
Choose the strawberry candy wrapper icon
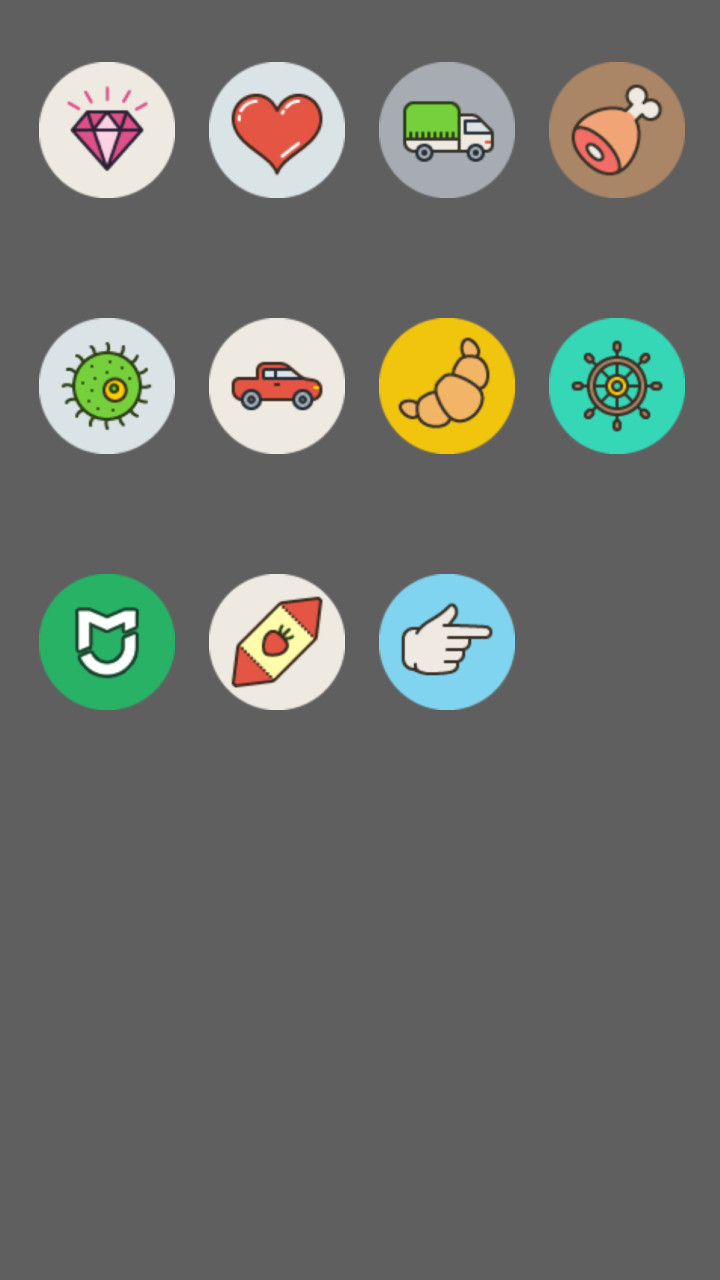[x=277, y=642]
